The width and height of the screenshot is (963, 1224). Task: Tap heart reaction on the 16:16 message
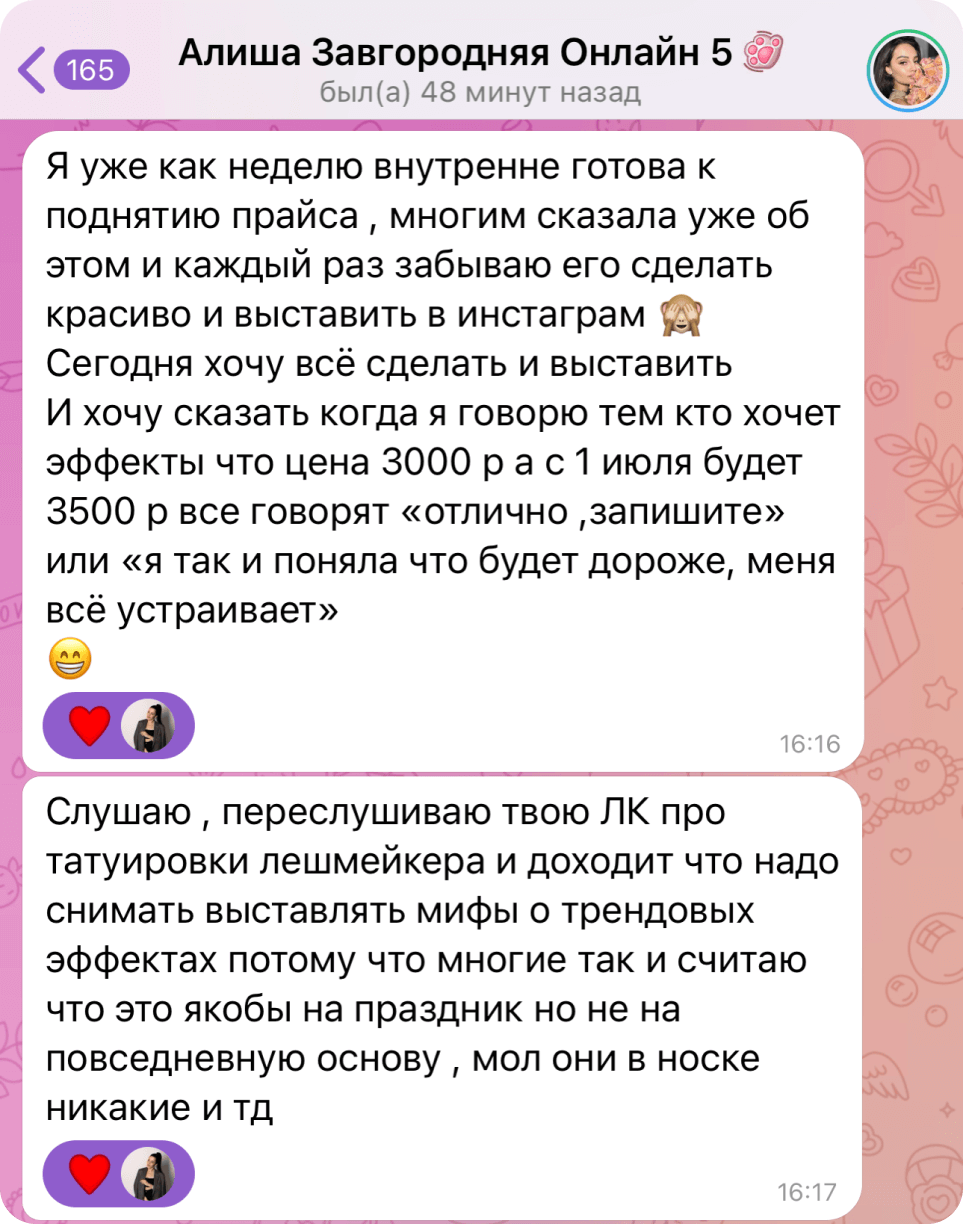(90, 725)
